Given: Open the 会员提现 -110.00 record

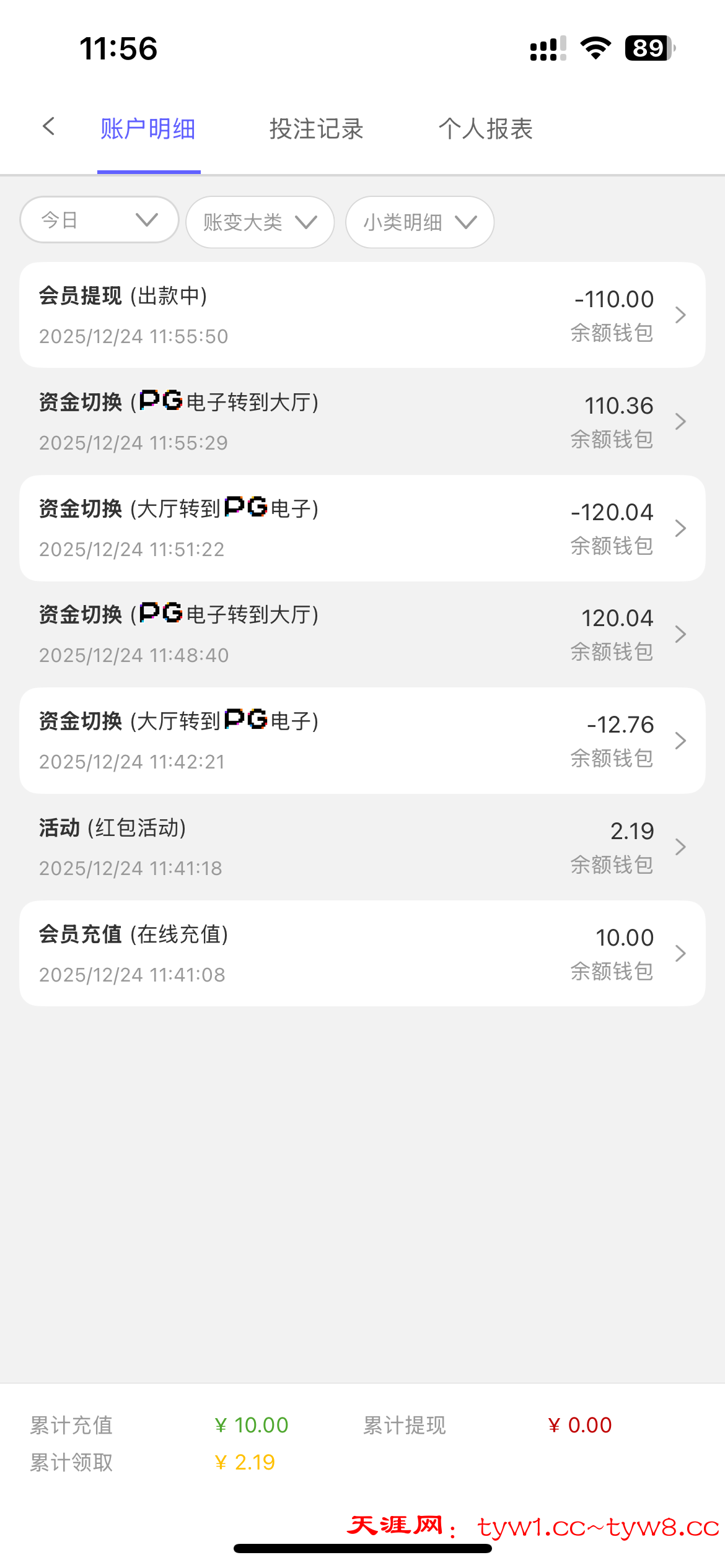Looking at the screenshot, I should 362,315.
